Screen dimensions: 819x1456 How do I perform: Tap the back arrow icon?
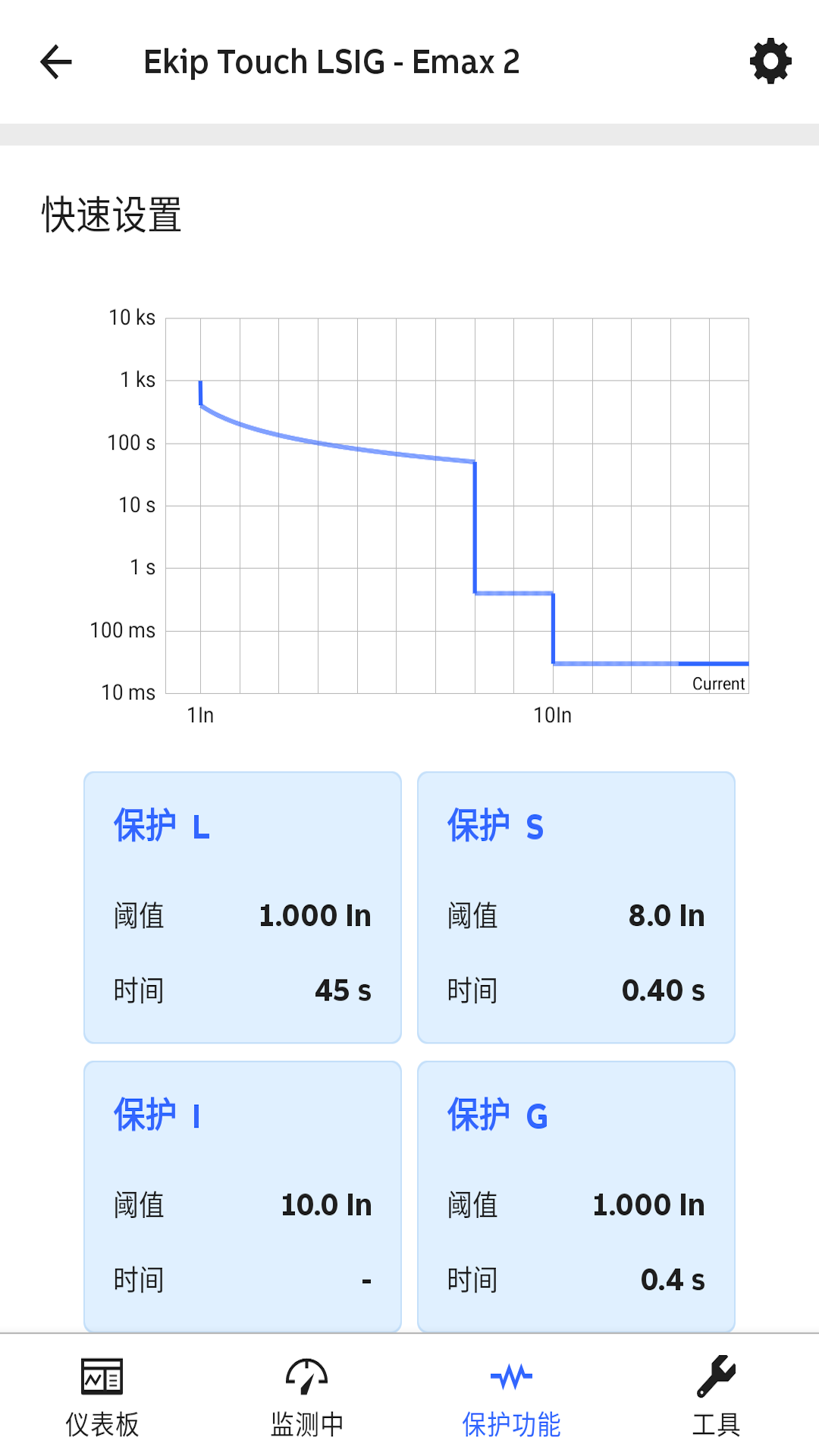pyautogui.click(x=55, y=62)
